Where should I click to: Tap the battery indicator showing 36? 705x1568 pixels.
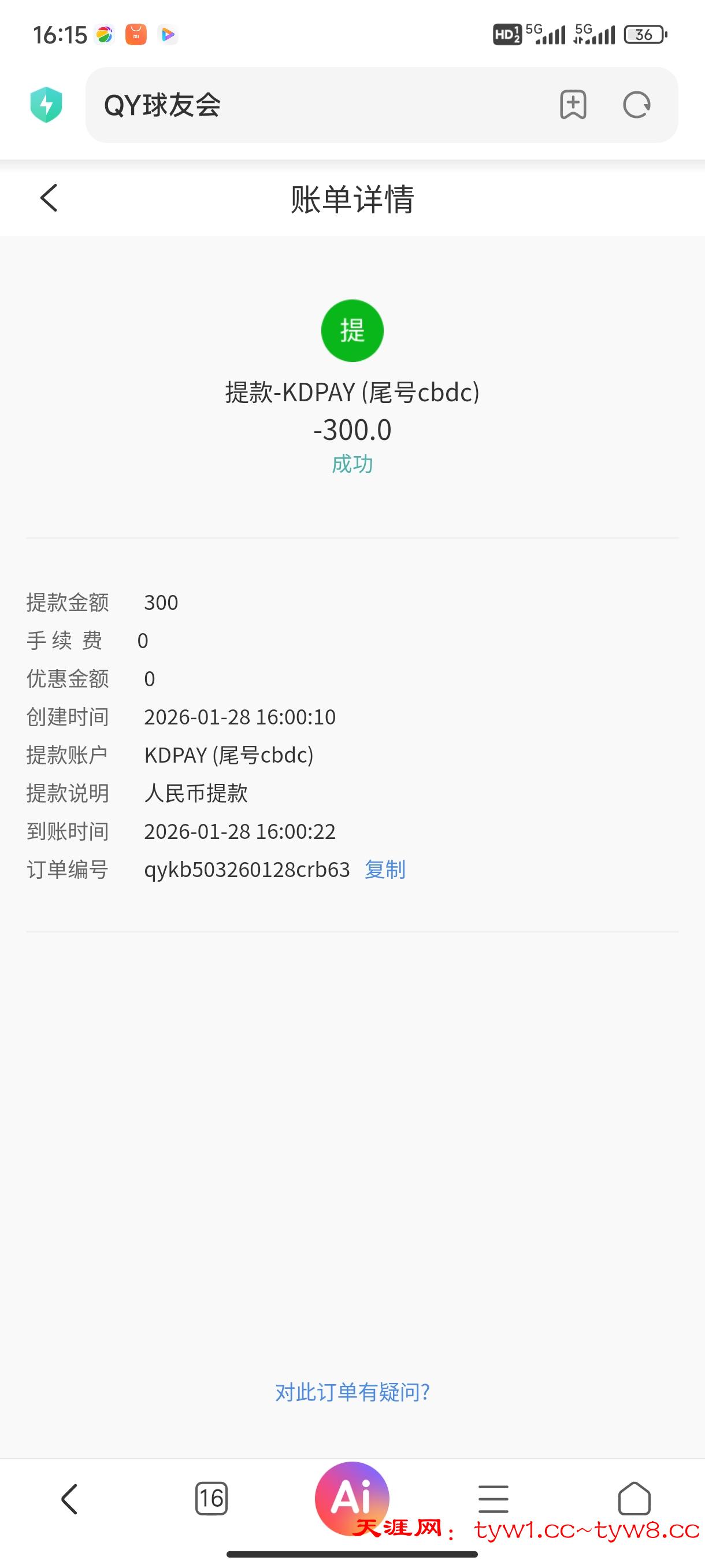[x=645, y=35]
